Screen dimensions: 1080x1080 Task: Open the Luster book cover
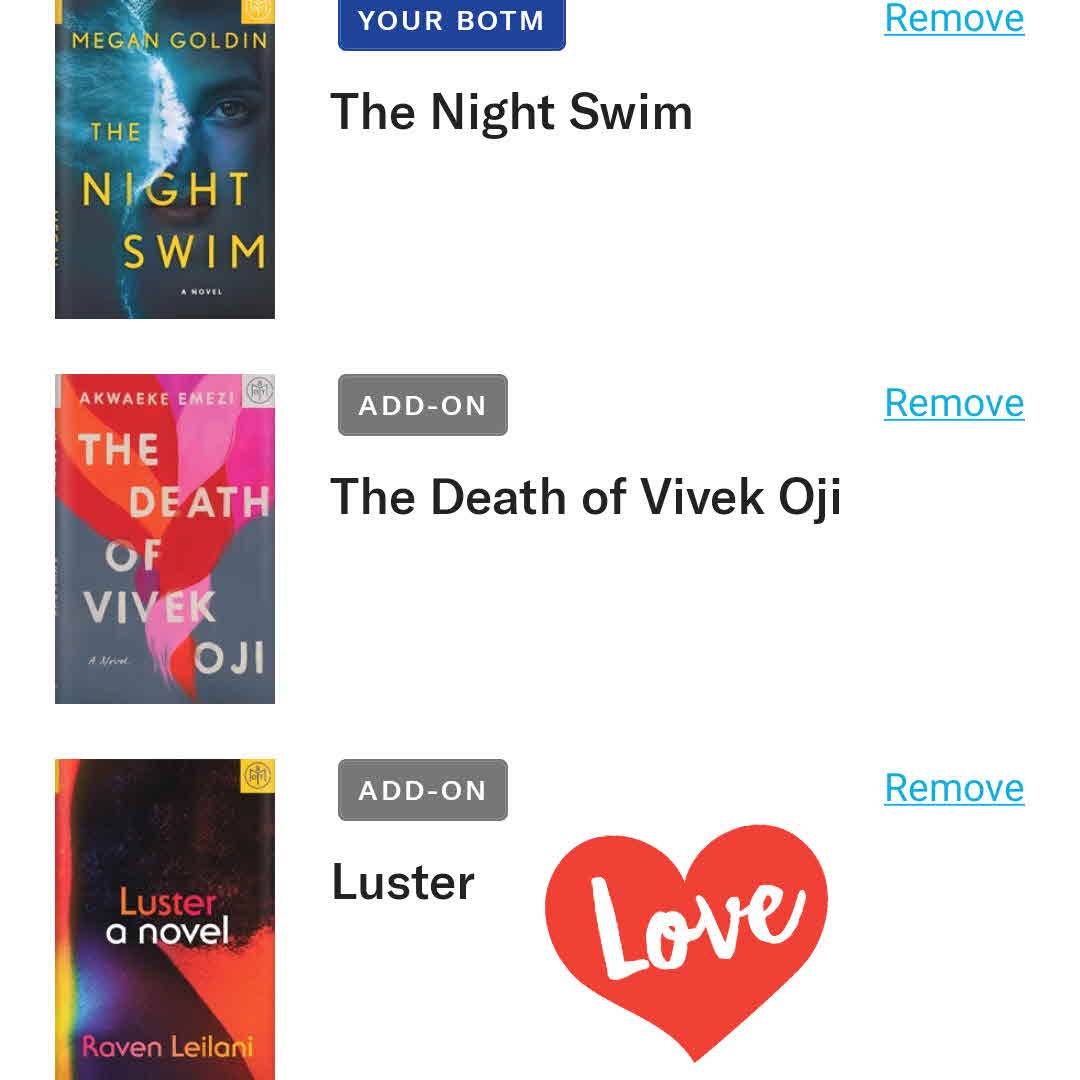click(165, 919)
